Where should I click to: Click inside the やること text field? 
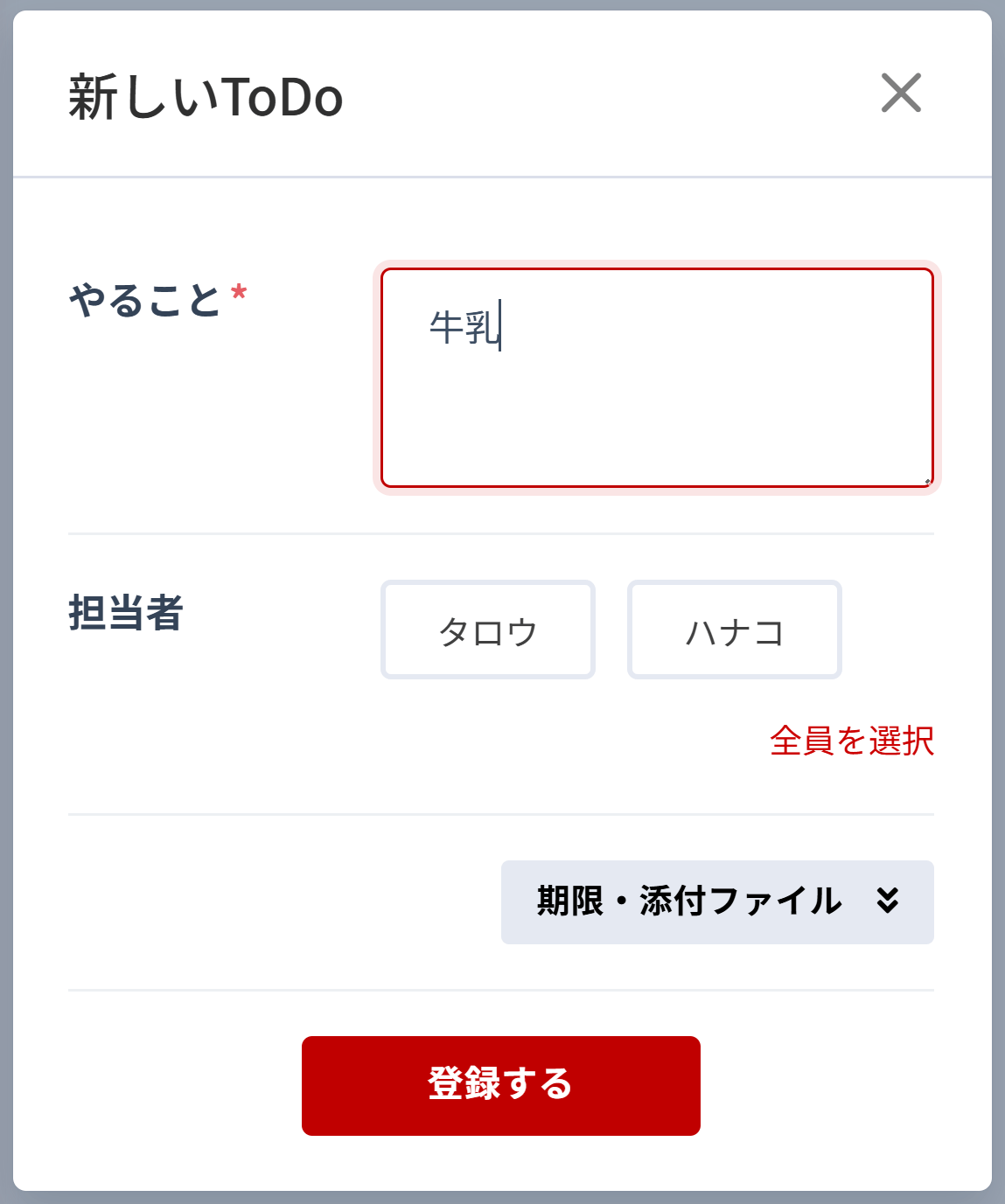pos(656,376)
